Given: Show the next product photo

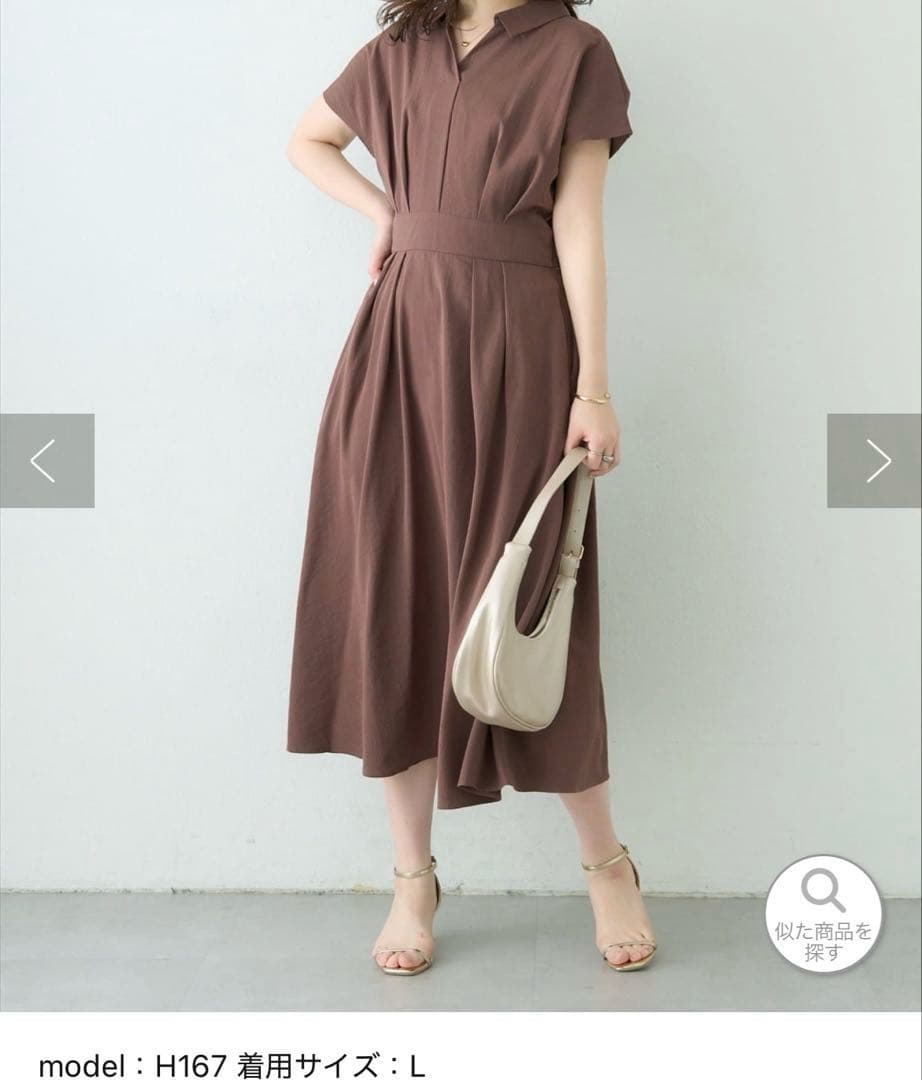Looking at the screenshot, I should click(x=875, y=461).
